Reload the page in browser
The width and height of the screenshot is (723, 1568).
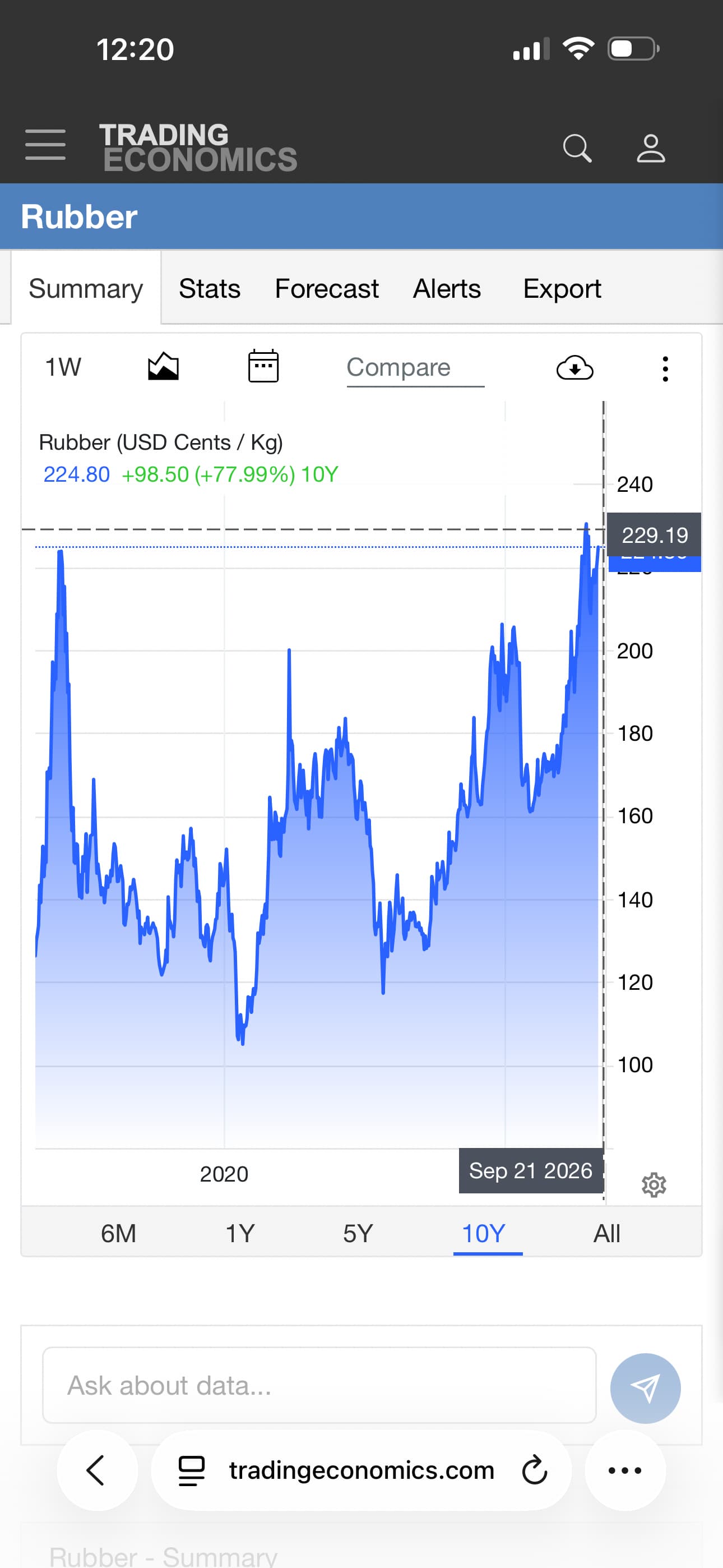coord(534,1470)
